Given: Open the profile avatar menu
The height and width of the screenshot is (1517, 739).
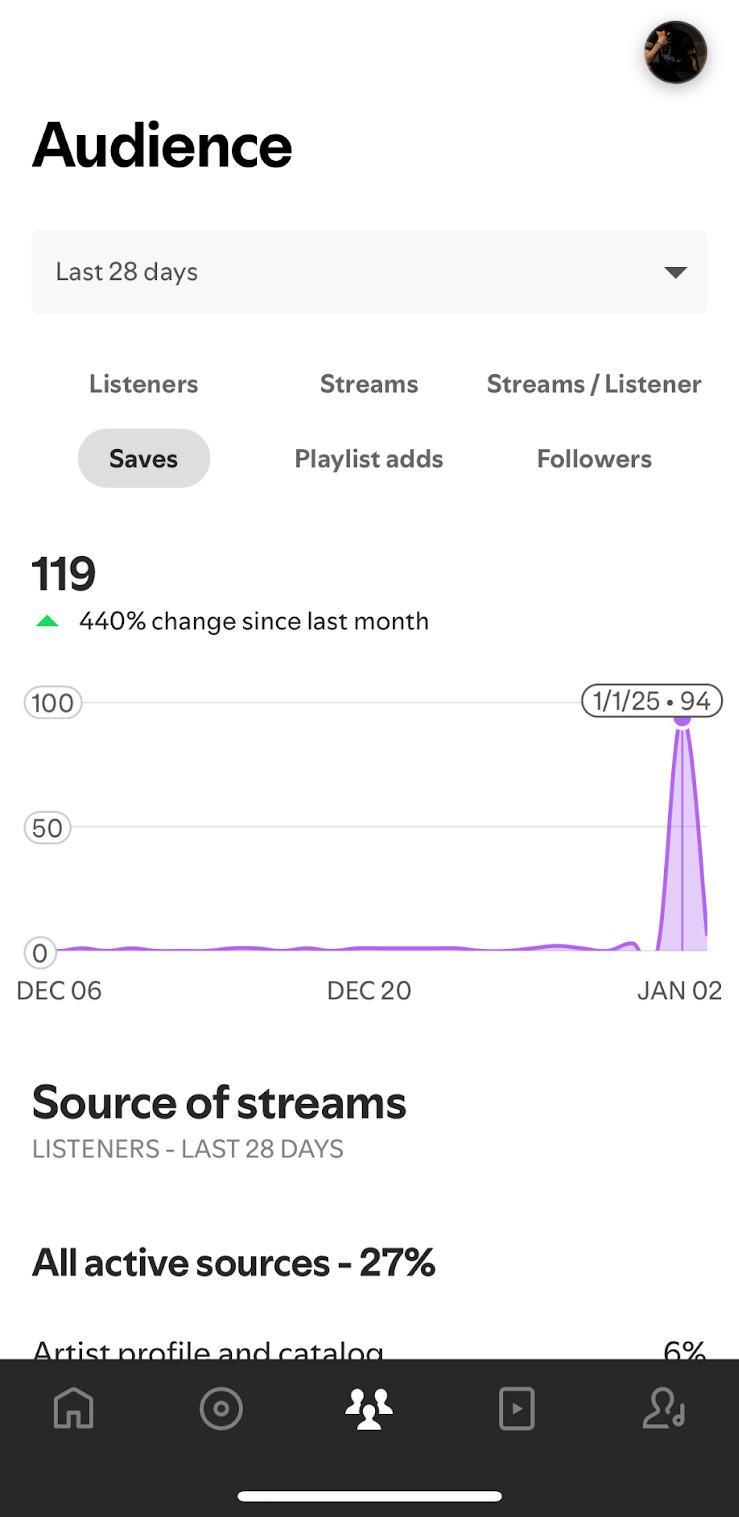Looking at the screenshot, I should [675, 52].
